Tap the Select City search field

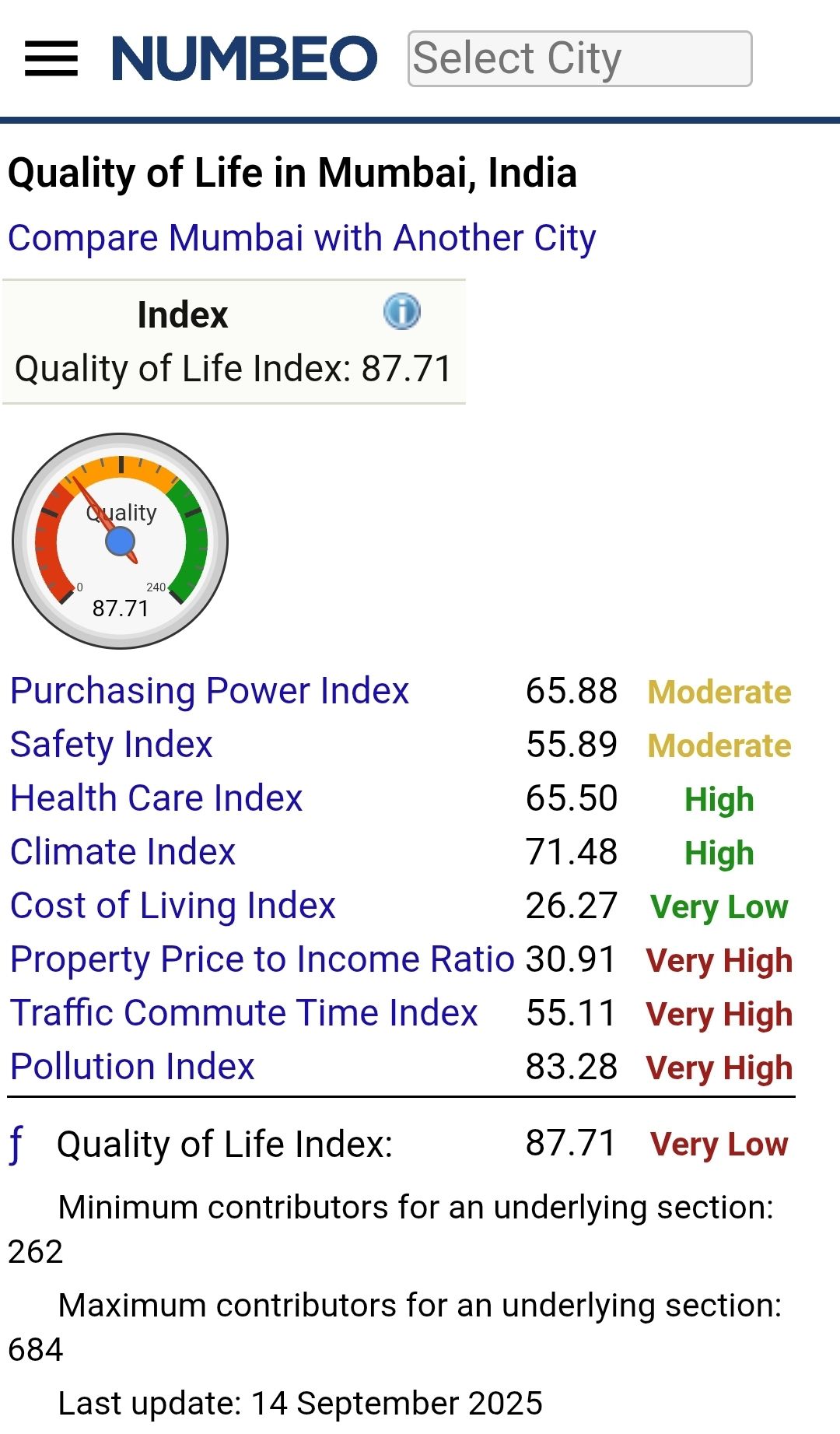[579, 59]
